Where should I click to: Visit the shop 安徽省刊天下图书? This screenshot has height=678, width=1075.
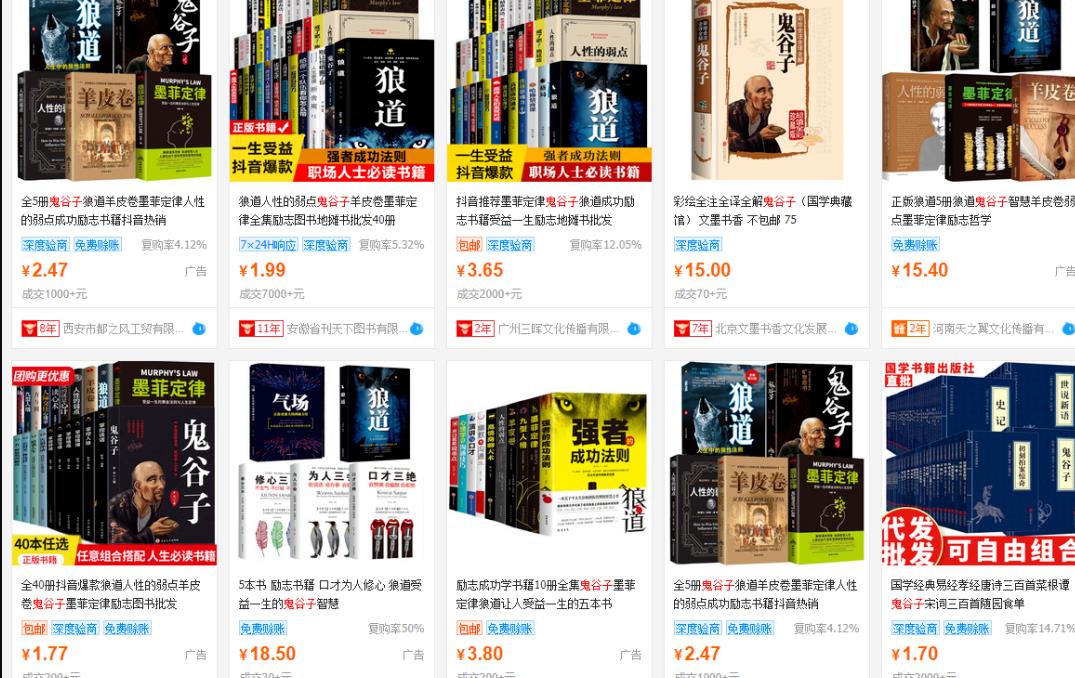click(x=345, y=329)
